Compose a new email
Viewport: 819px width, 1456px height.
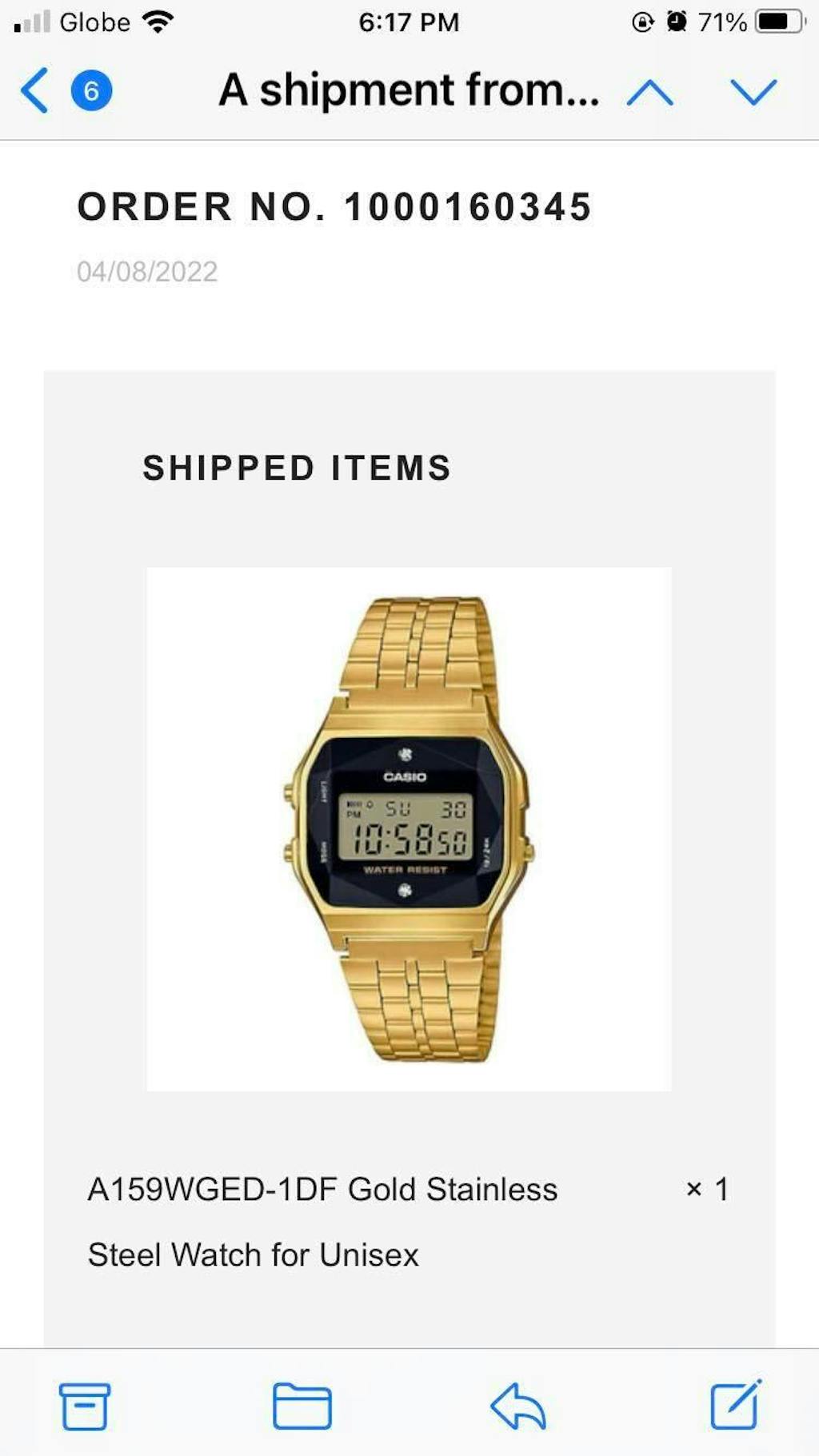click(735, 1404)
